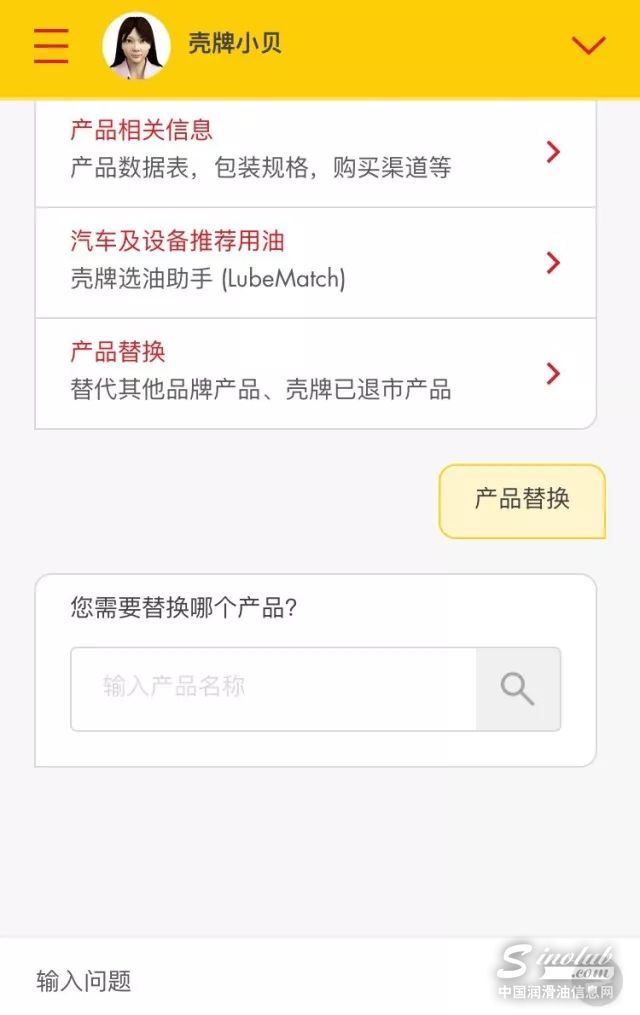
Task: Open the hamburger menu
Action: point(51,46)
